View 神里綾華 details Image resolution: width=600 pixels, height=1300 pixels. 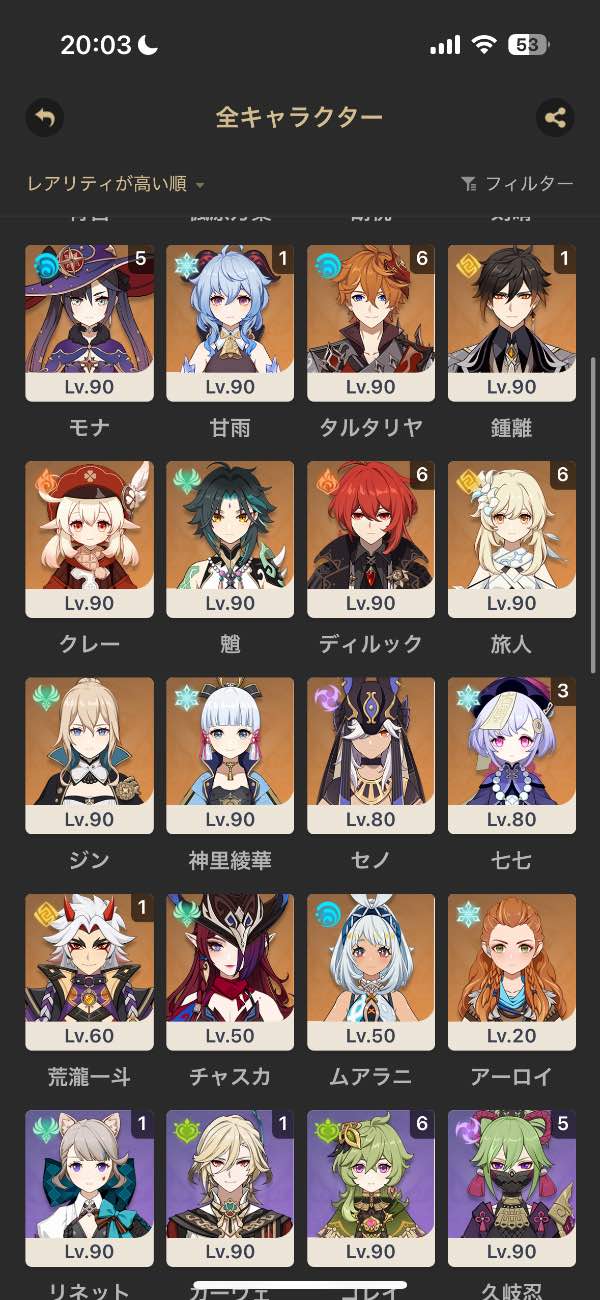[230, 755]
